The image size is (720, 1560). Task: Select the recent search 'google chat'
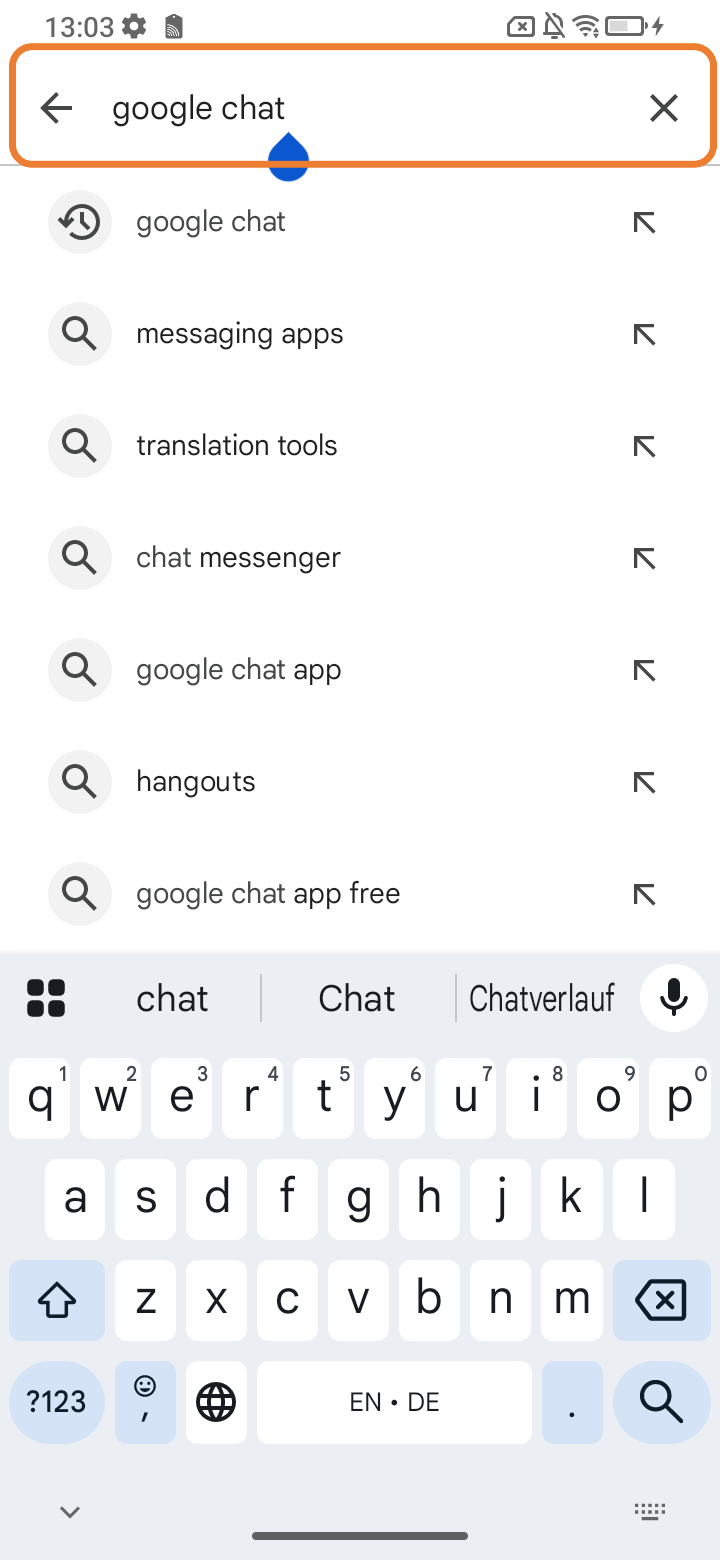(211, 222)
